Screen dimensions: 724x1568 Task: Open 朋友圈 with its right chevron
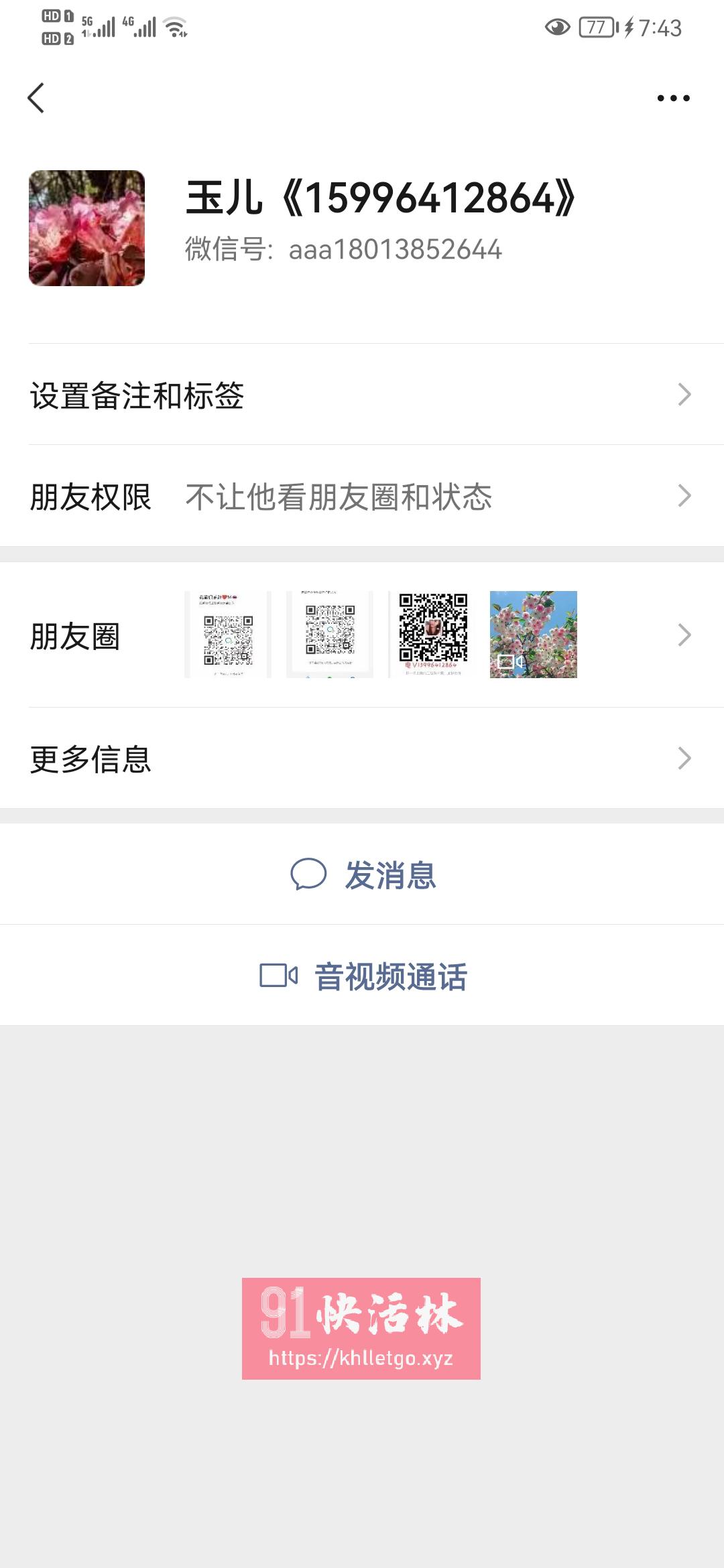pyautogui.click(x=684, y=635)
